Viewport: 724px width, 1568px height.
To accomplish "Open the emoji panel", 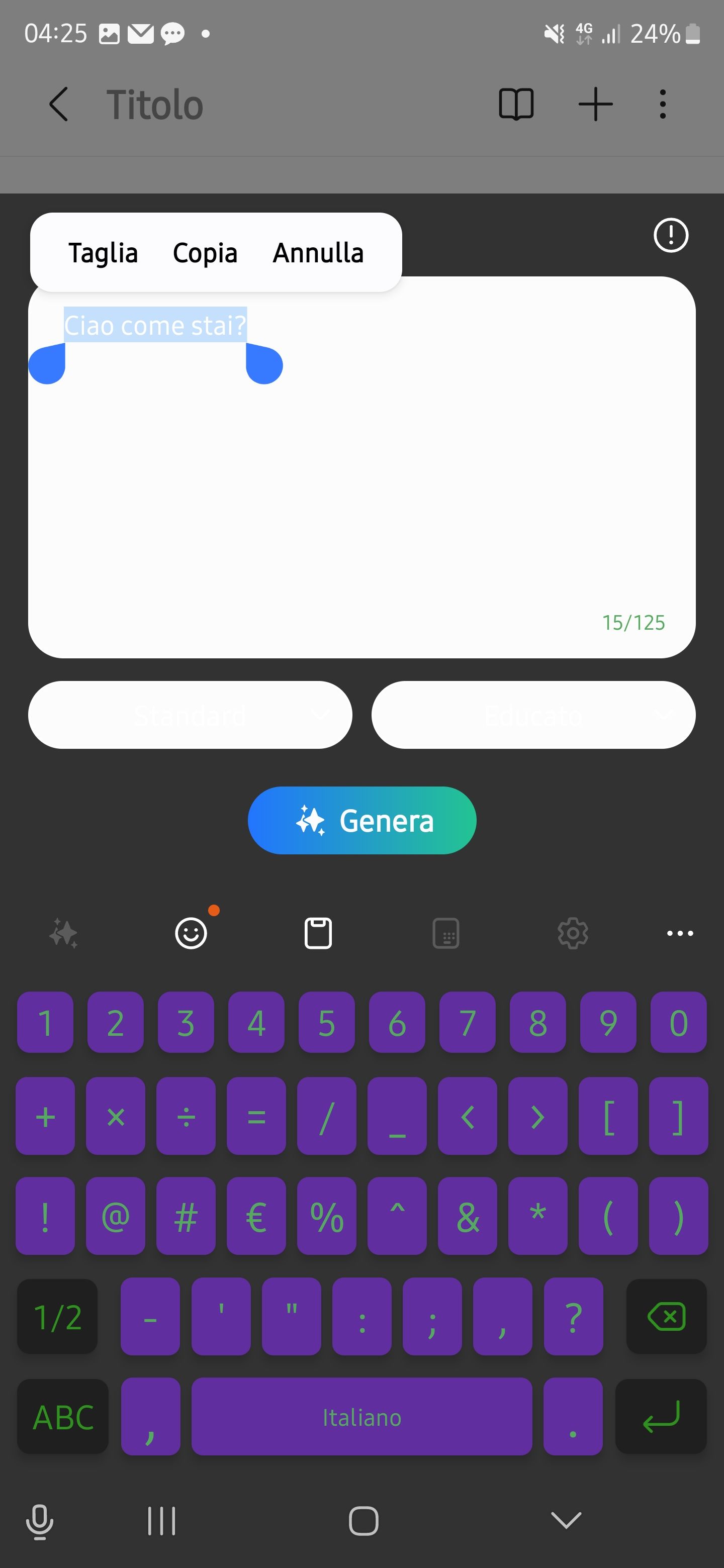I will (191, 933).
